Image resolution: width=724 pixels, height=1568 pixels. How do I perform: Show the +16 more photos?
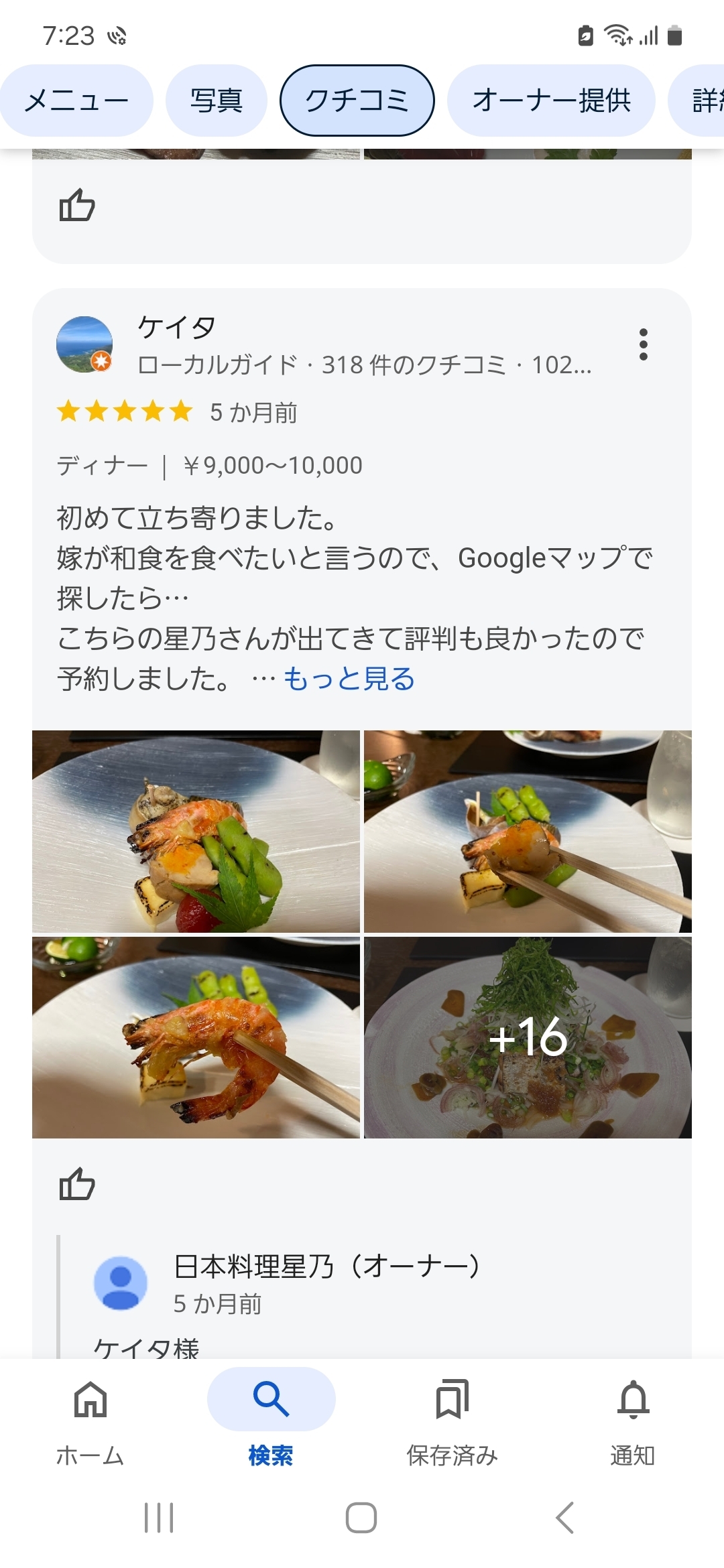(528, 1037)
